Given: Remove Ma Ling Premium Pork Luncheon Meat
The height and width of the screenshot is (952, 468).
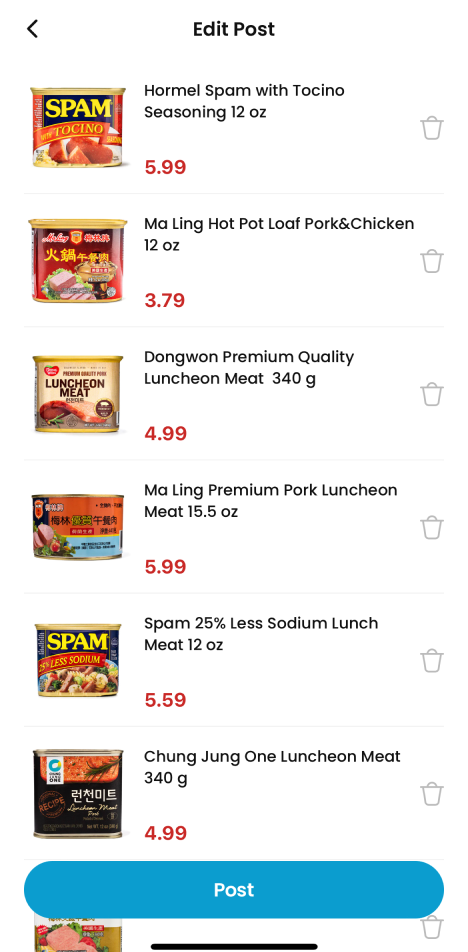Looking at the screenshot, I should pyautogui.click(x=432, y=527).
